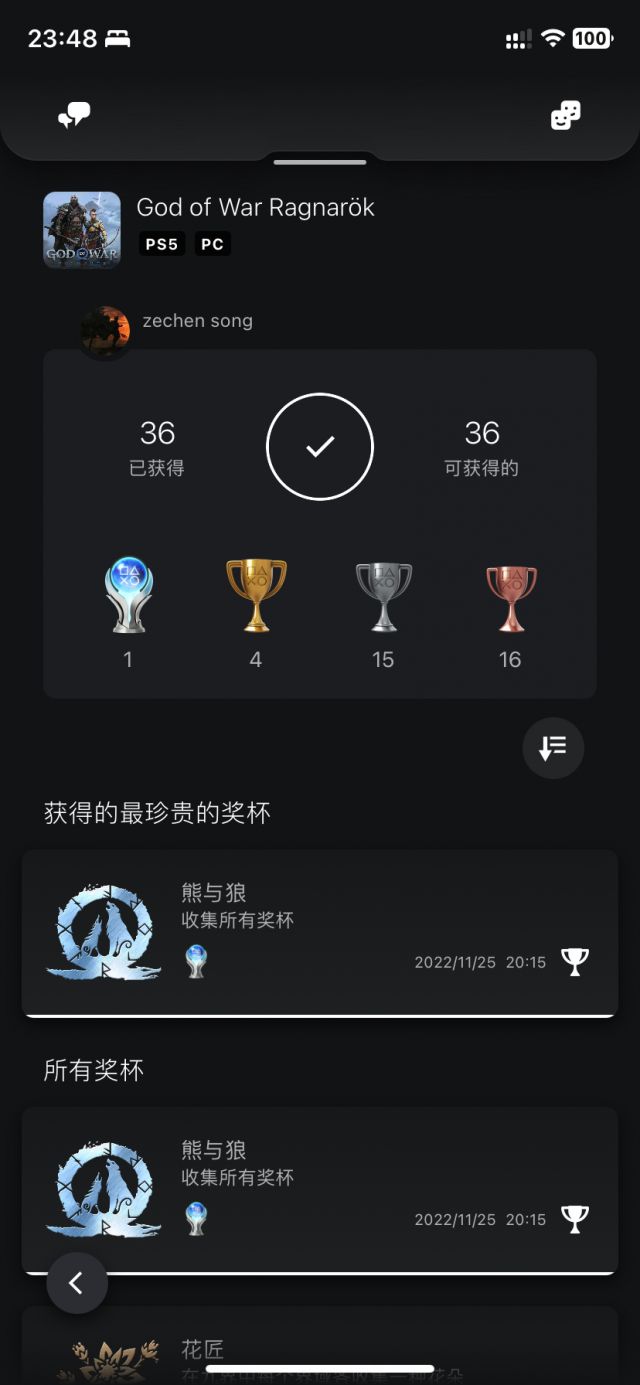Open 熊与狼 trophy under 获得的最珍贵的奖杯
The width and height of the screenshot is (640, 1385).
320,932
